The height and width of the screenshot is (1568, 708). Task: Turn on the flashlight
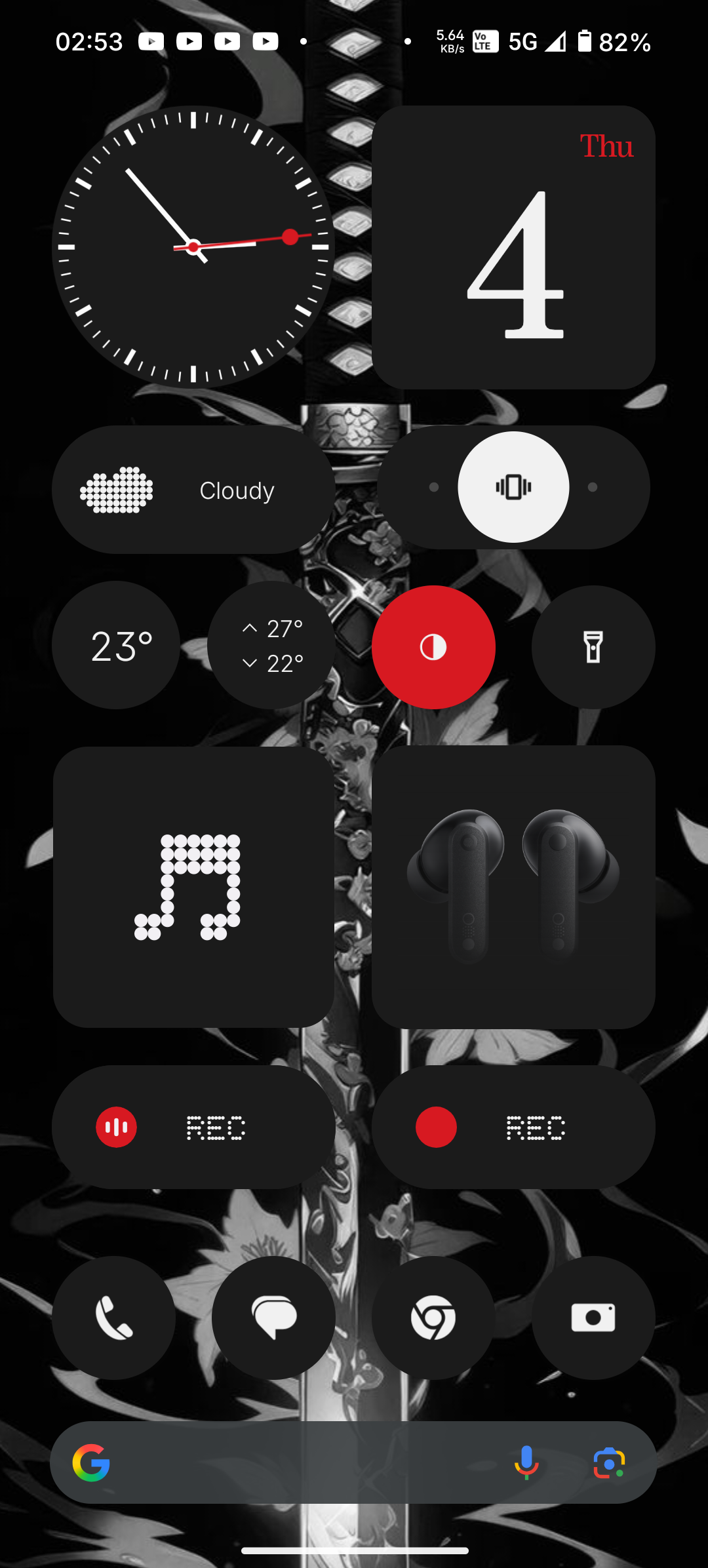[x=593, y=647]
